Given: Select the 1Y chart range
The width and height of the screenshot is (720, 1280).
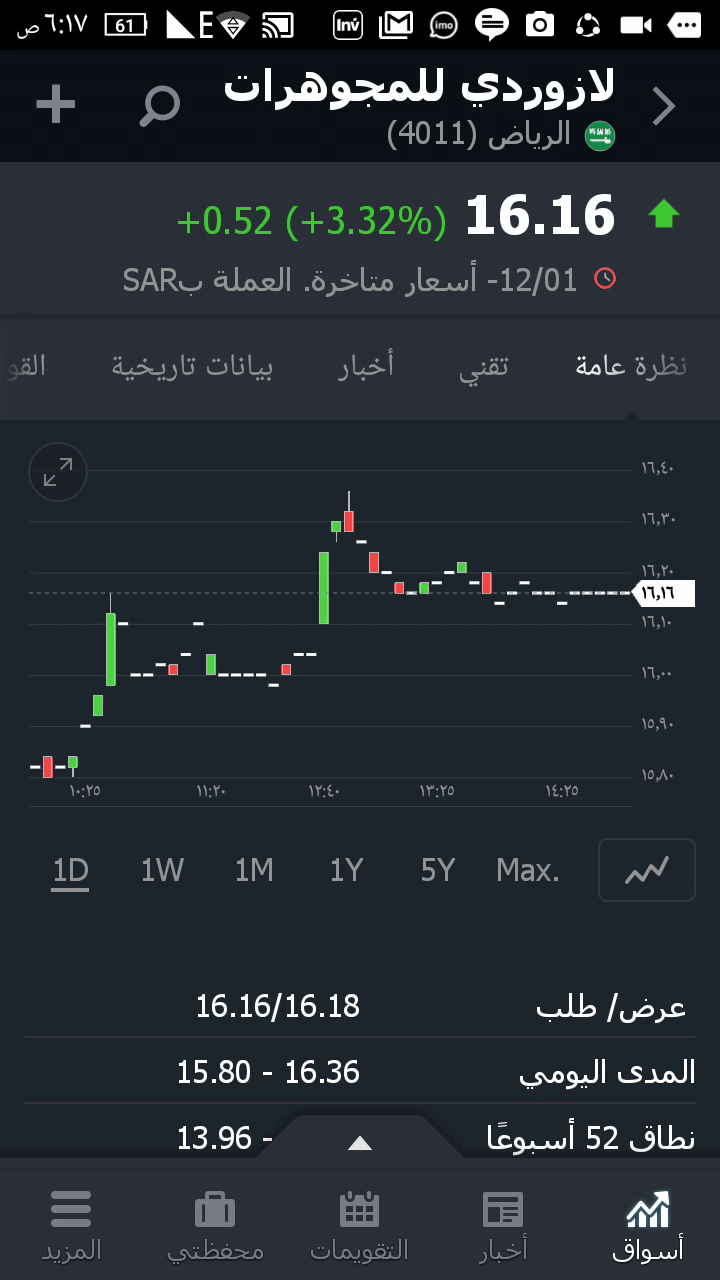Looking at the screenshot, I should pos(346,871).
